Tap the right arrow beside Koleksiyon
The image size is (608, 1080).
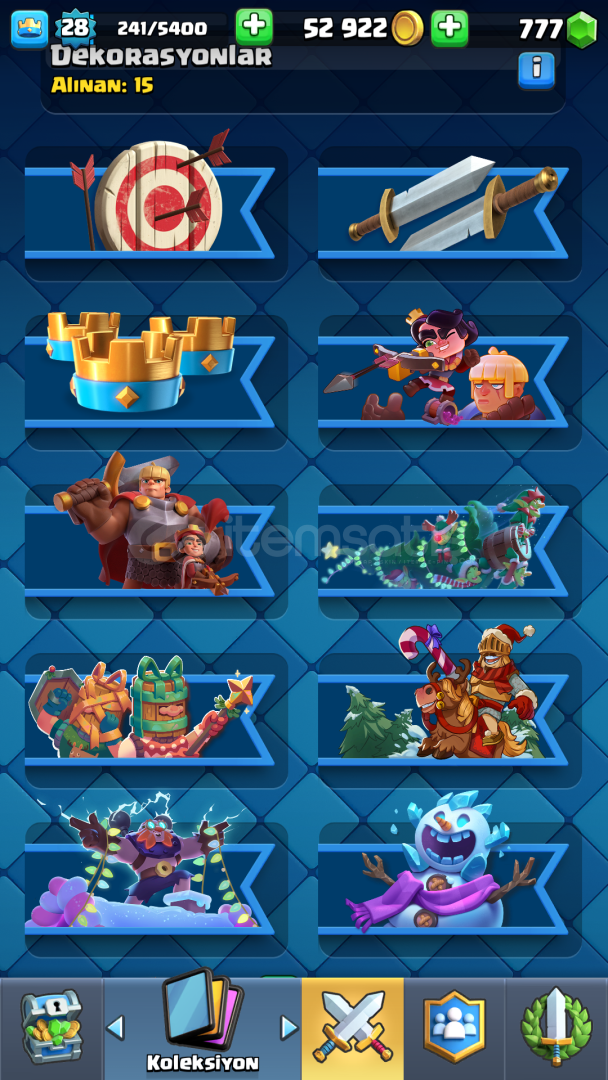click(x=289, y=1028)
